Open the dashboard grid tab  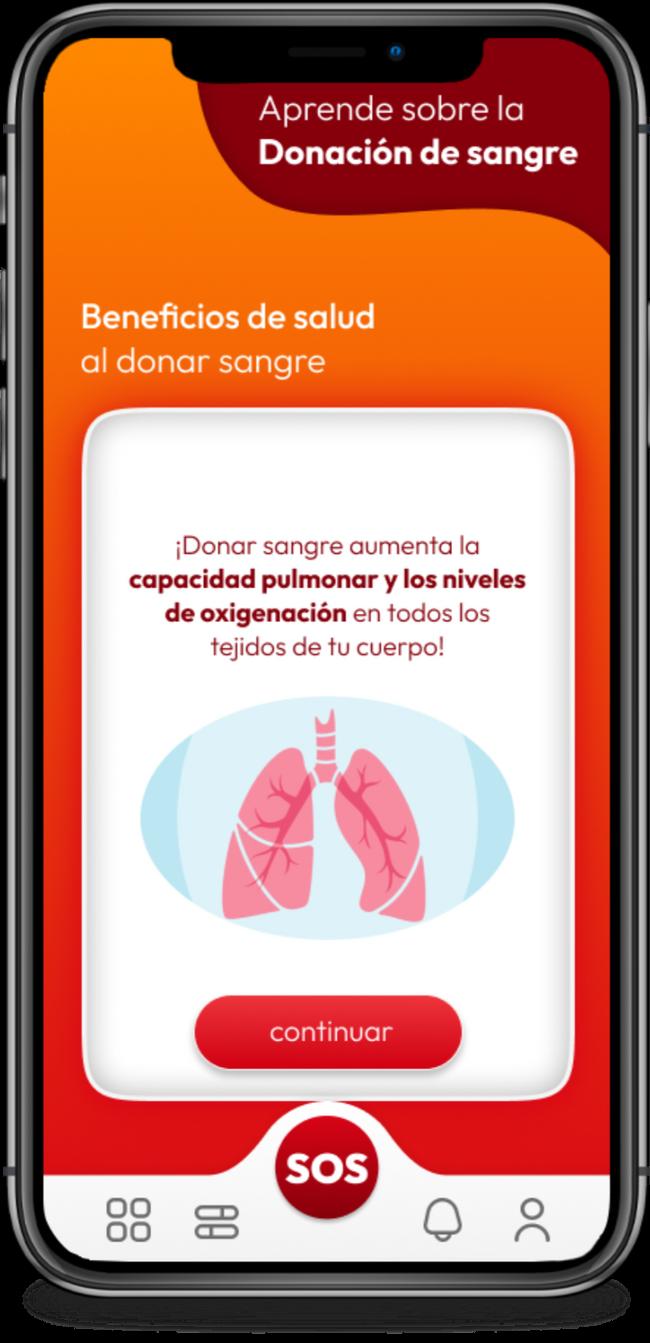pos(129,1220)
